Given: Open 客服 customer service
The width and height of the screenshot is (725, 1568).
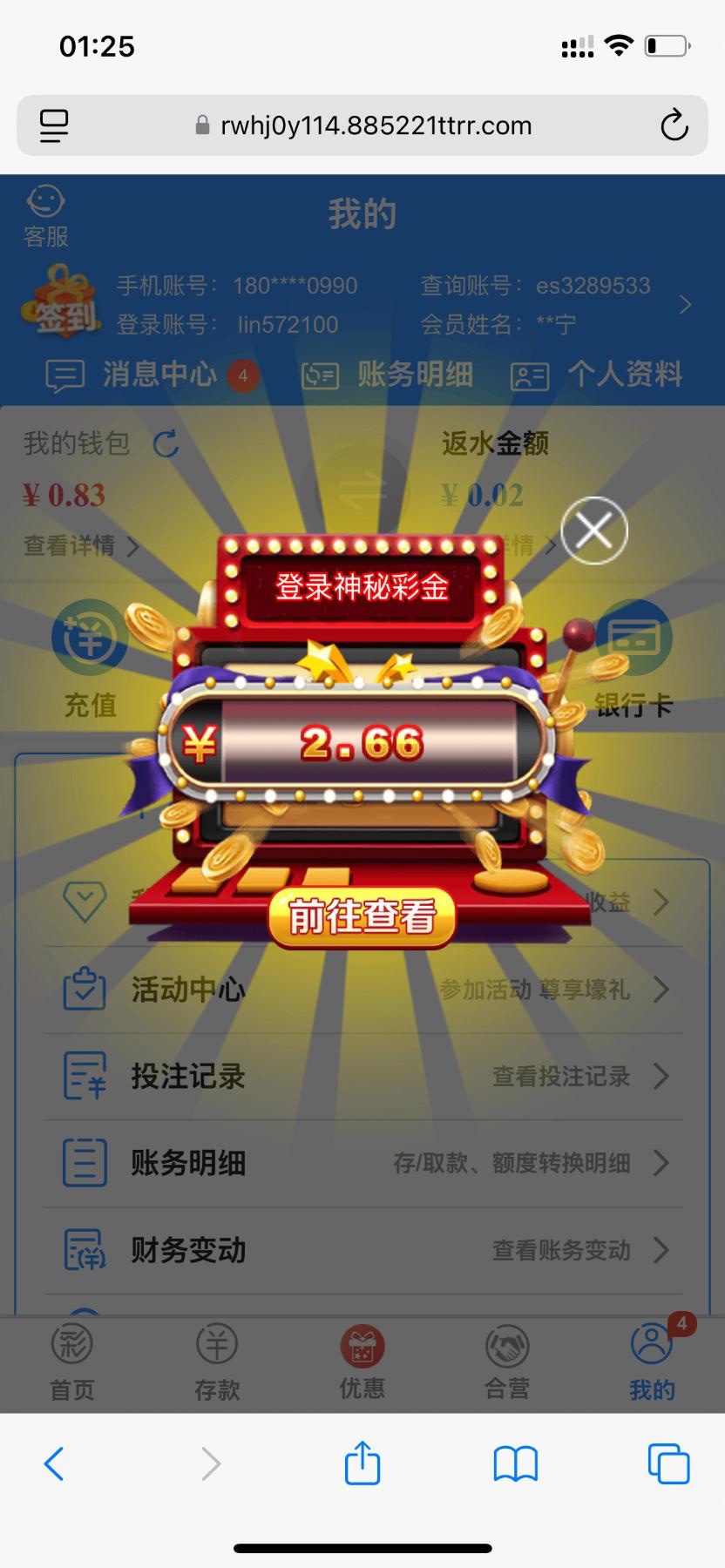Looking at the screenshot, I should coord(45,216).
